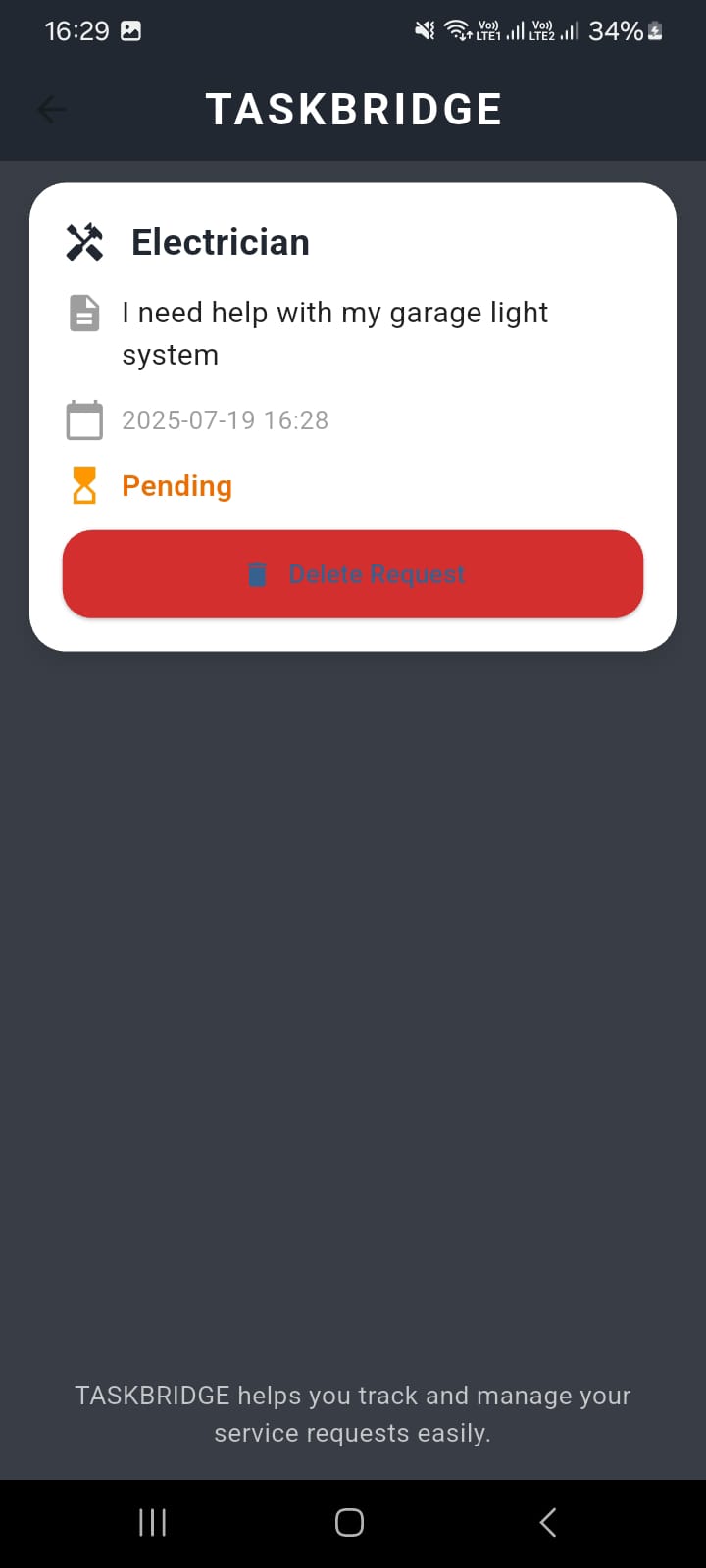Tap the Android back navigation icon

547,1522
